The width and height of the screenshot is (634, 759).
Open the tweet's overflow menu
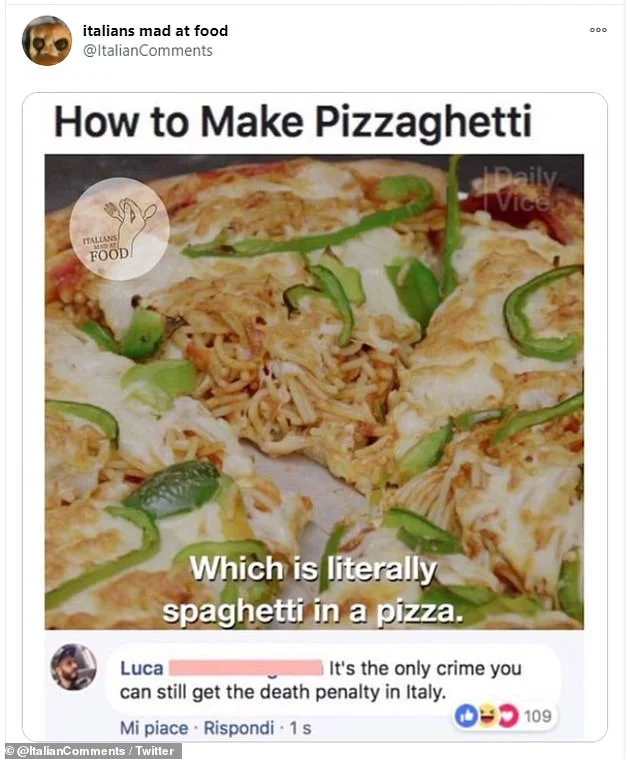(598, 30)
